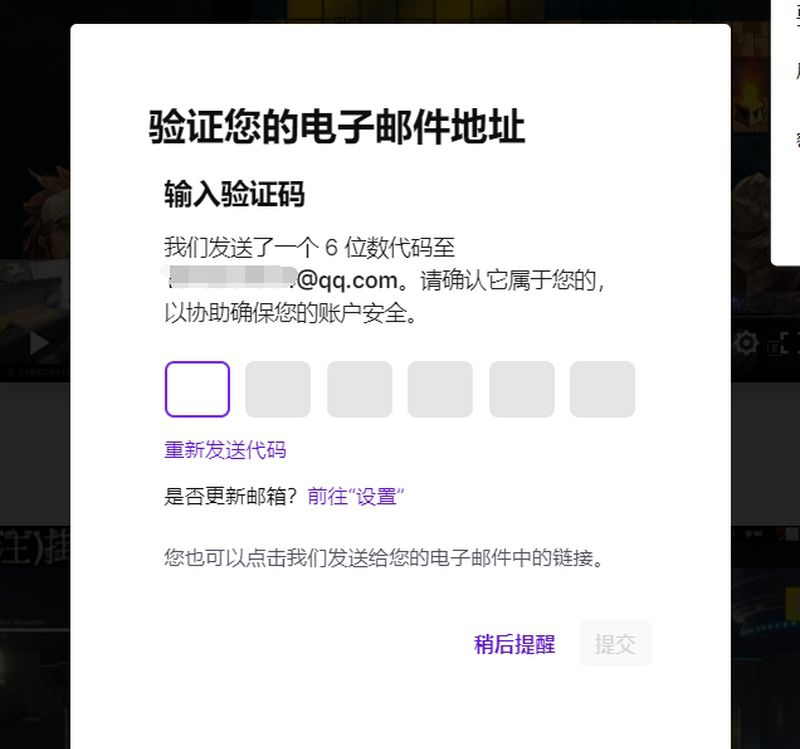Screen dimensions: 800x749
Task: Tap the first verification code box
Action: click(x=197, y=389)
